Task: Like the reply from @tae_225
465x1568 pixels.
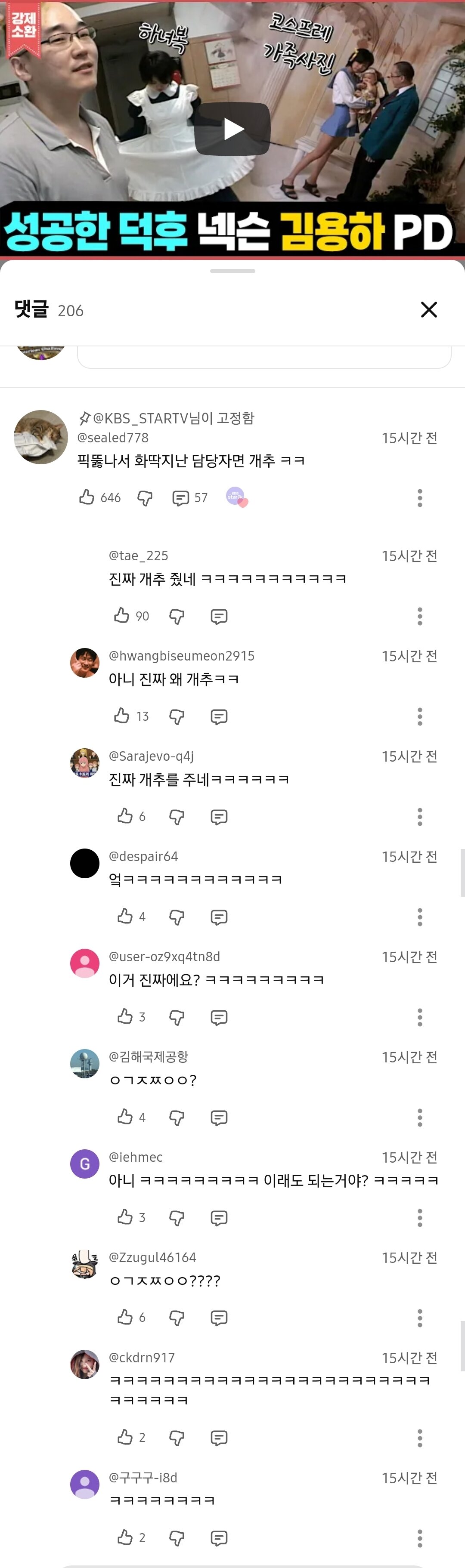Action: click(x=122, y=615)
